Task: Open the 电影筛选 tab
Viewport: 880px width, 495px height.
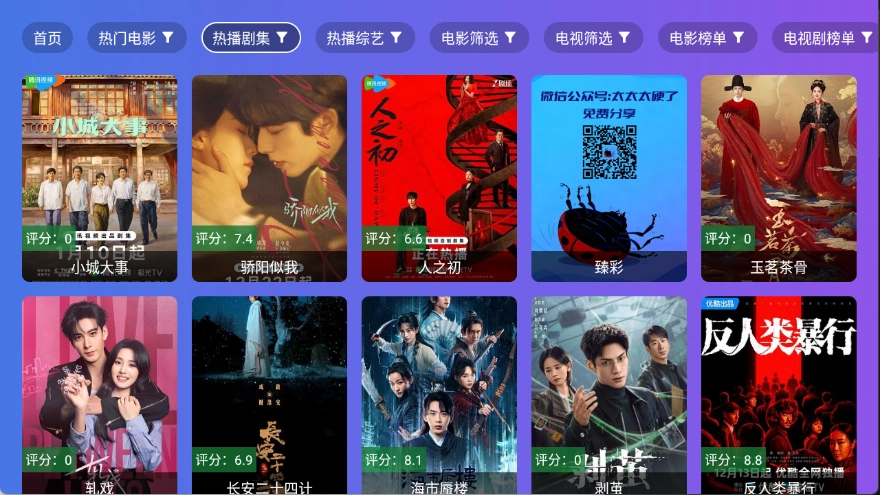Action: coord(479,38)
